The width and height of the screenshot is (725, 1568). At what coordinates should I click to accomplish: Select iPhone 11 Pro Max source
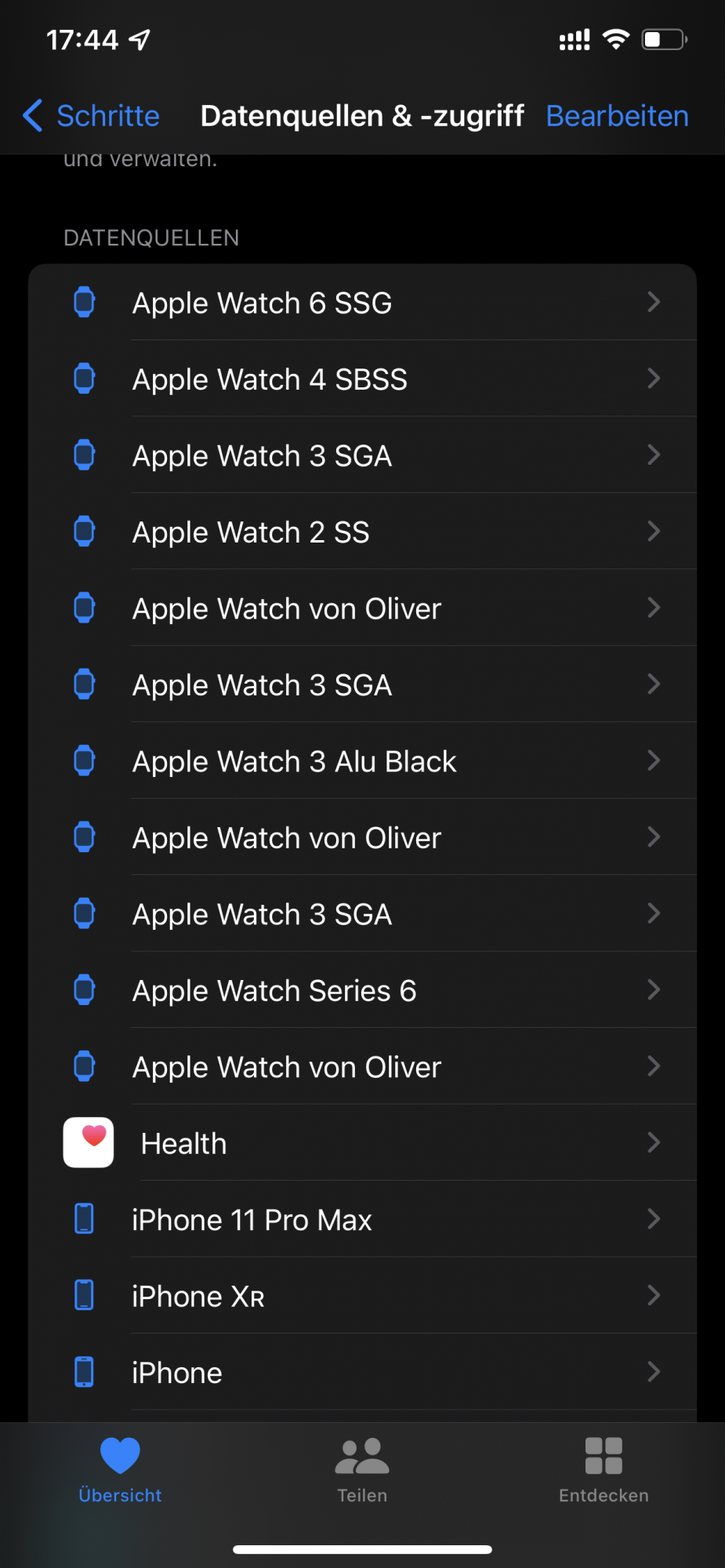click(x=362, y=1220)
